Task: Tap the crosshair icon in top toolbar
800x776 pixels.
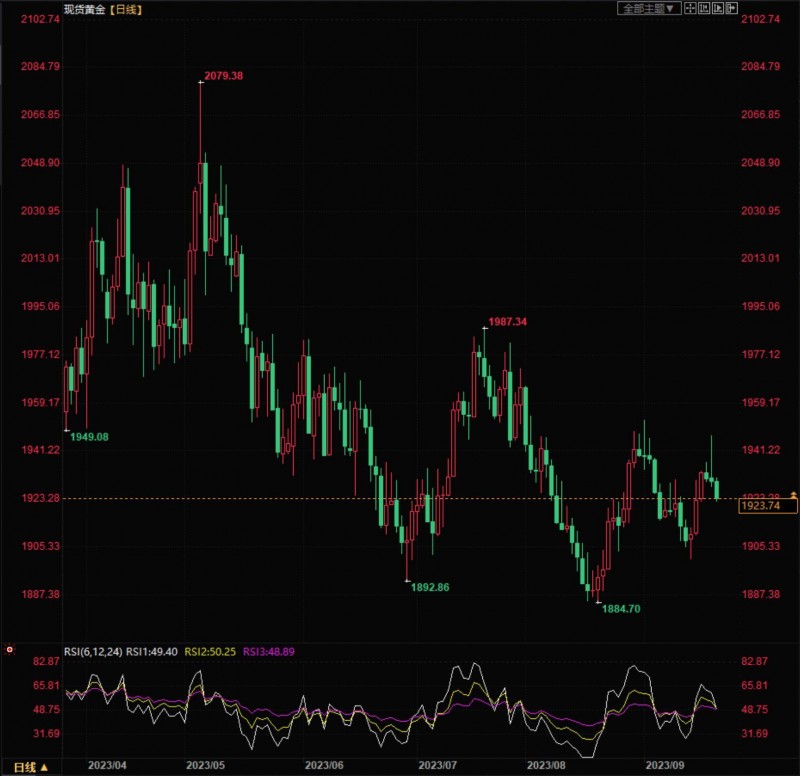Action: click(690, 8)
